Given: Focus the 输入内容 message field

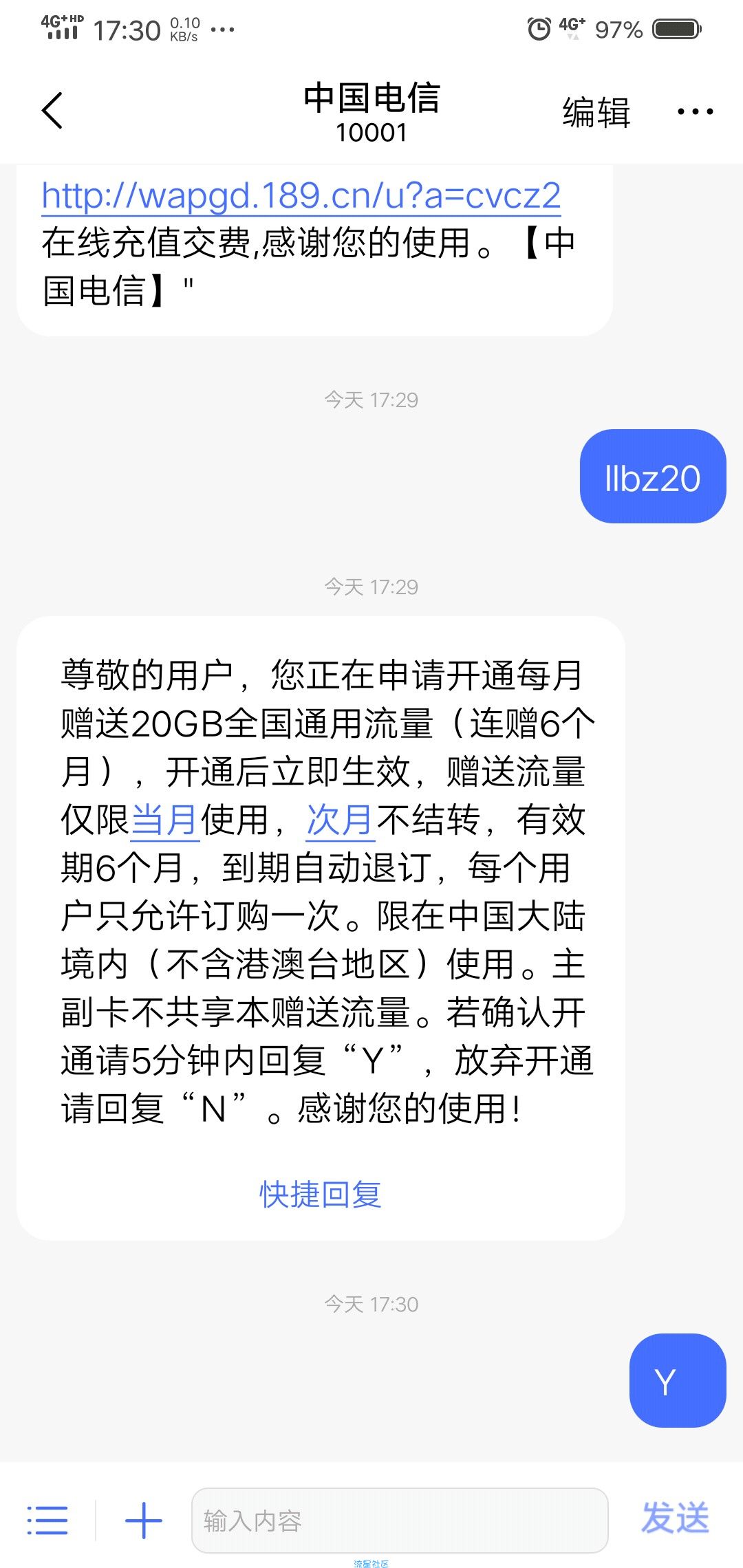Looking at the screenshot, I should click(400, 1521).
